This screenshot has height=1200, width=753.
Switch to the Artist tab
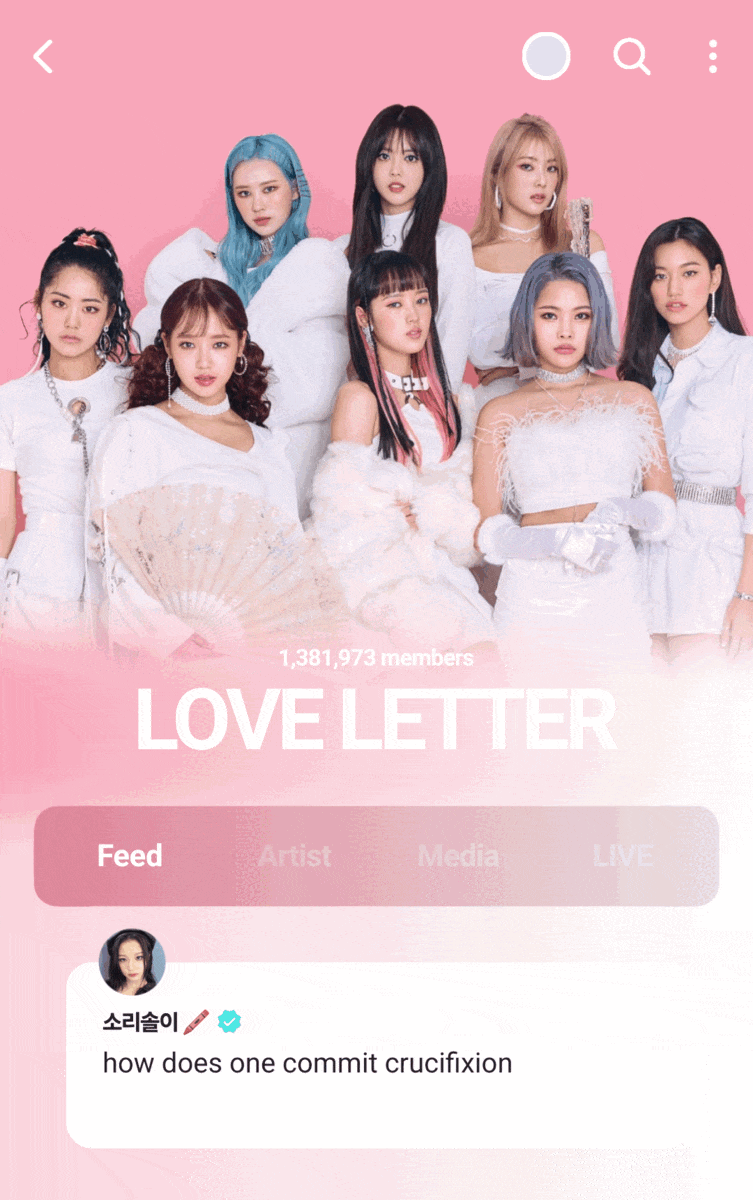click(295, 856)
